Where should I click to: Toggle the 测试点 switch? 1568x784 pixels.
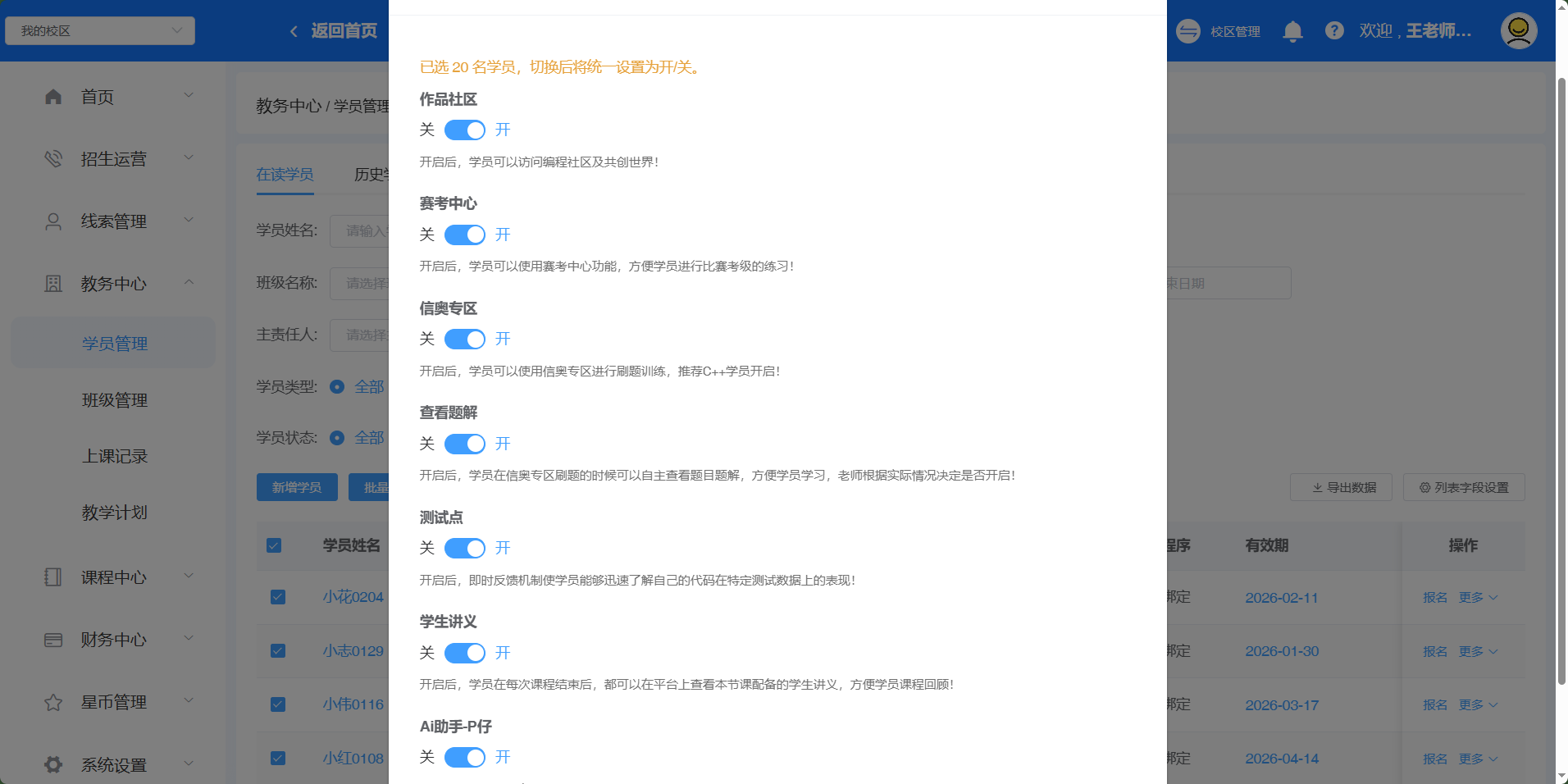(x=465, y=549)
